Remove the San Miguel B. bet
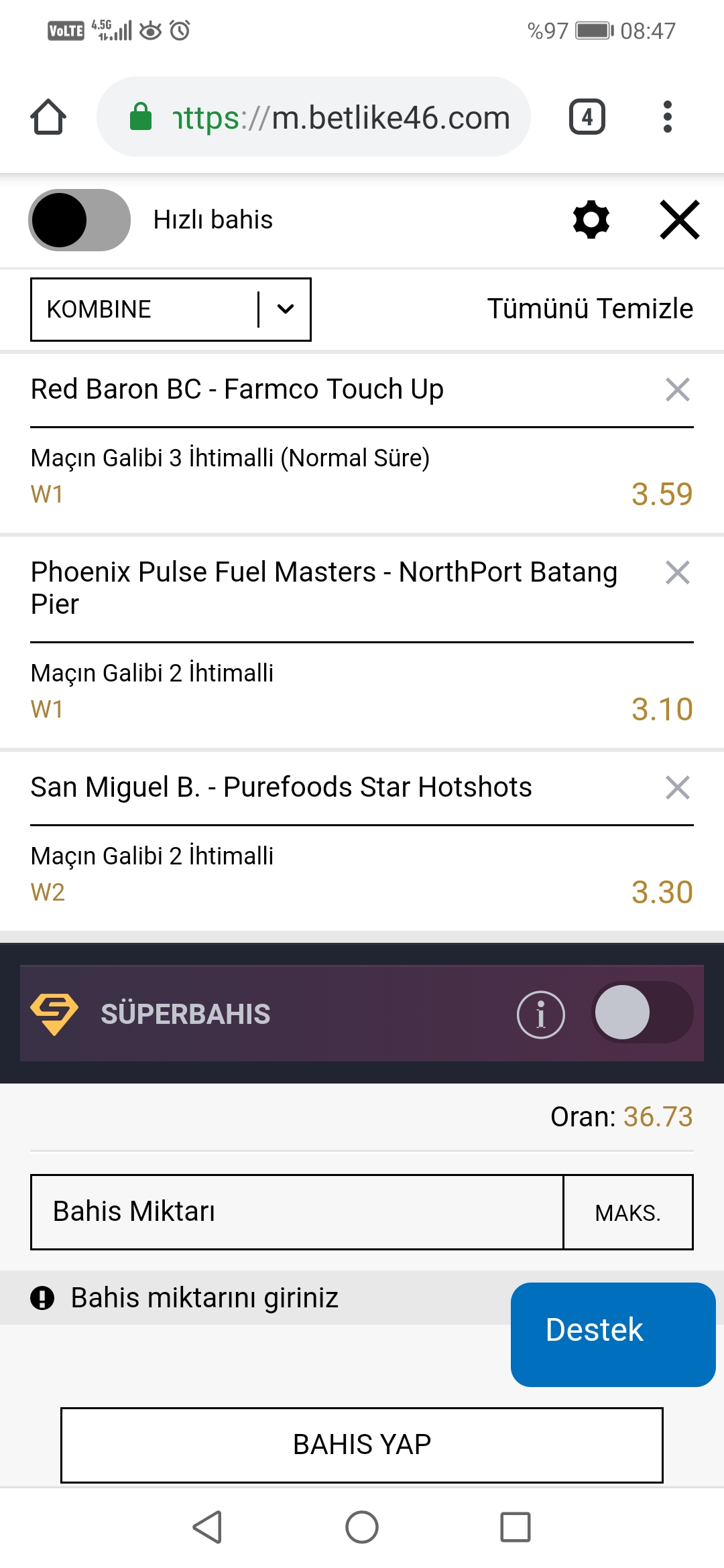 (678, 787)
